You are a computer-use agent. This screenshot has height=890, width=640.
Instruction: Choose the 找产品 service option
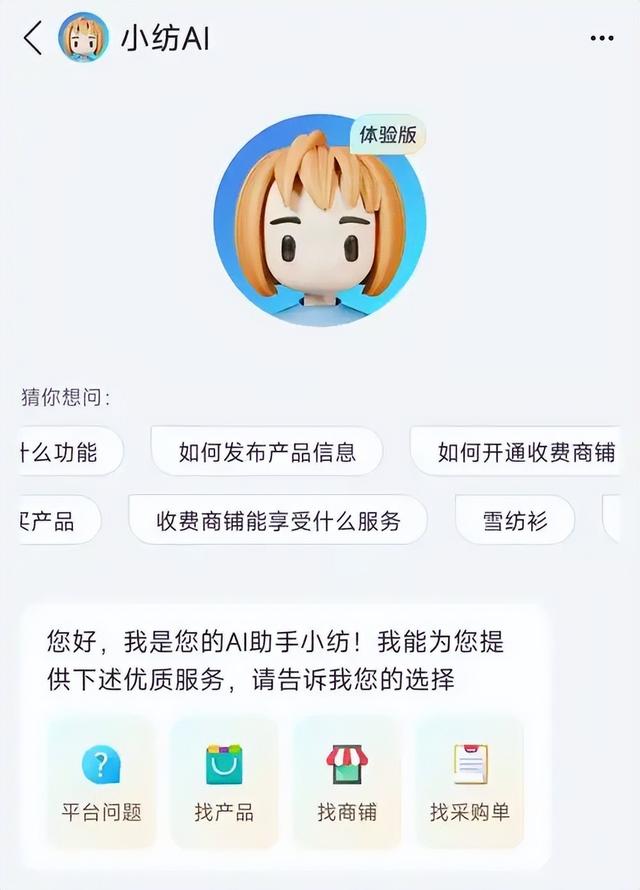point(224,783)
